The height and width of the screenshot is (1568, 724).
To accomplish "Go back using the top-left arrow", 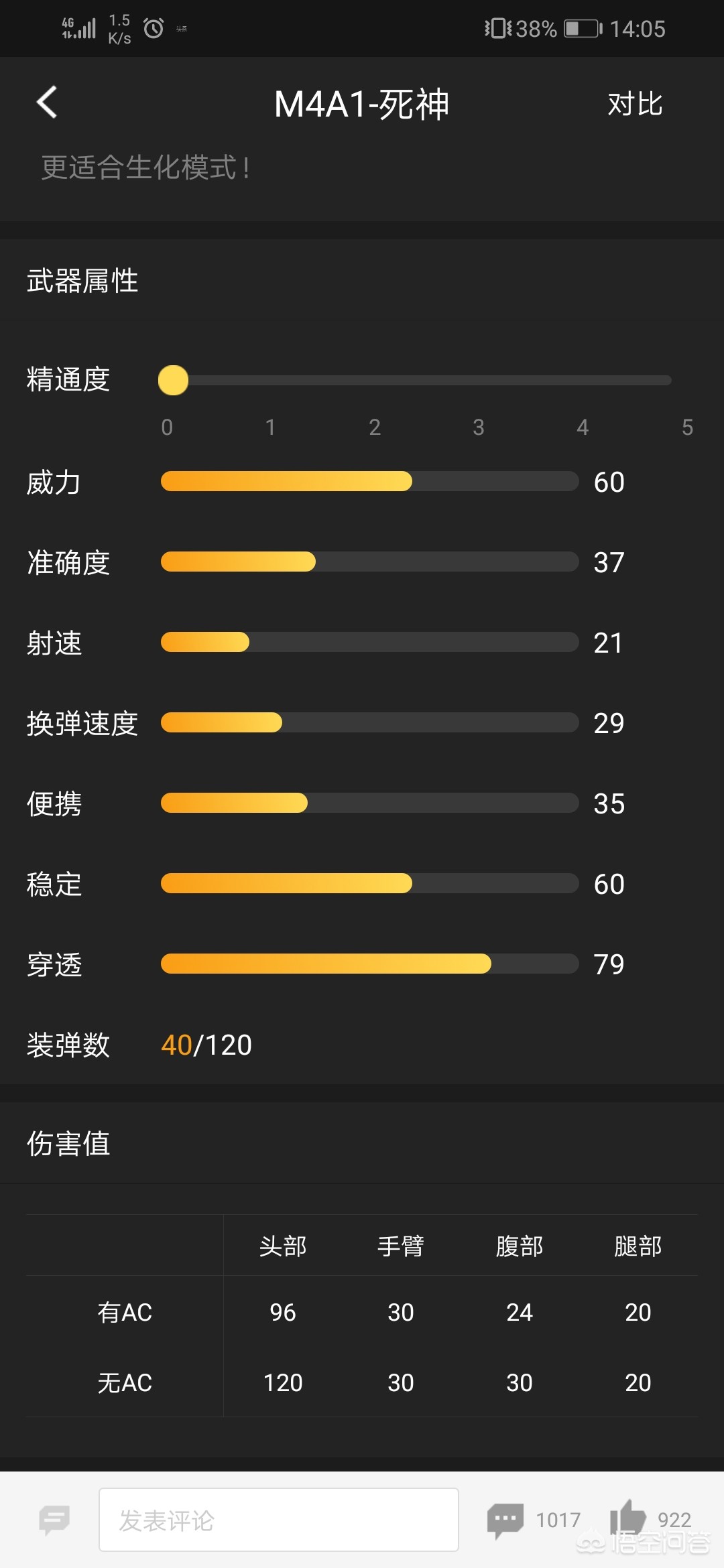I will click(47, 103).
